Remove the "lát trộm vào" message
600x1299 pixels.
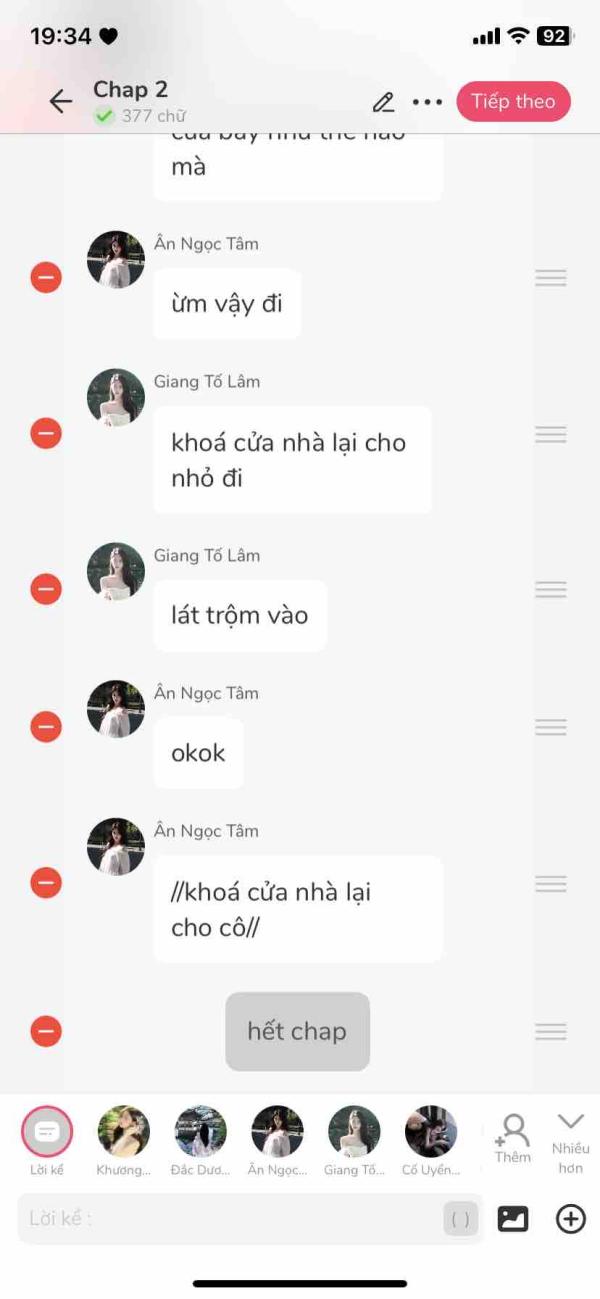[46, 589]
